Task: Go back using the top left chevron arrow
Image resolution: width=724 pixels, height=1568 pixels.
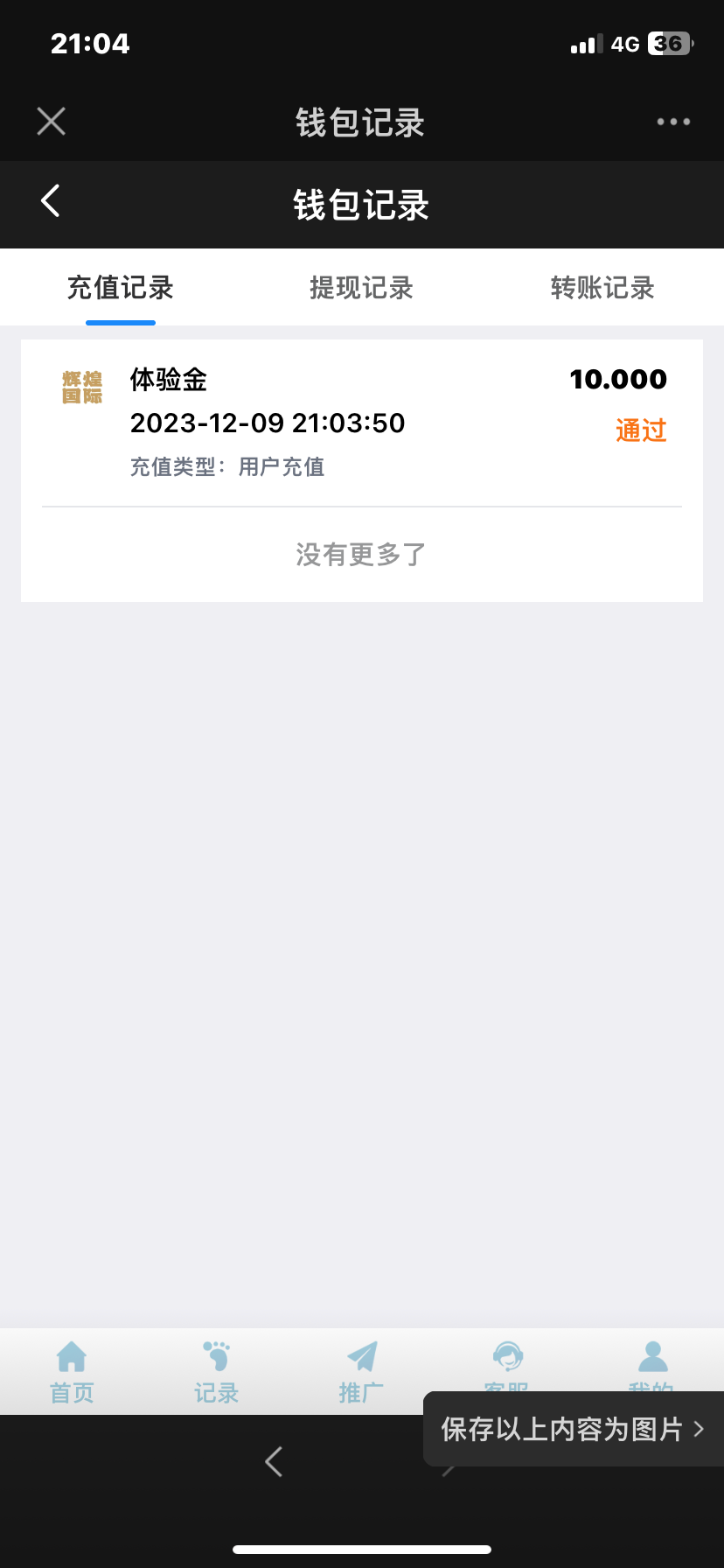Action: tap(49, 201)
